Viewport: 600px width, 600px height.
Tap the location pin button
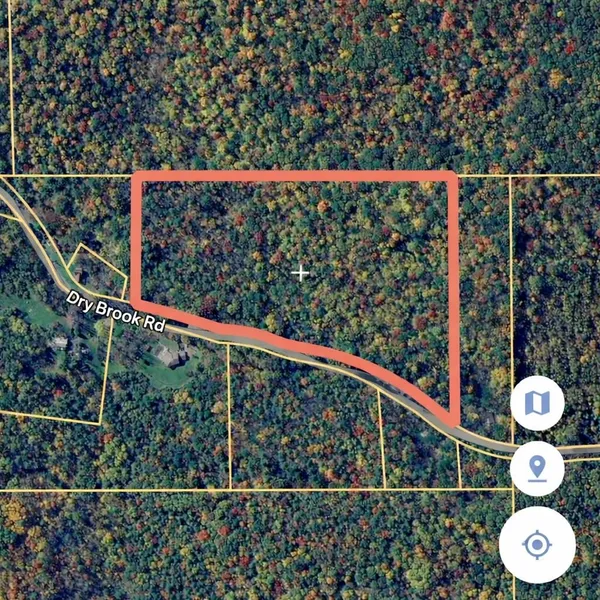(x=537, y=468)
